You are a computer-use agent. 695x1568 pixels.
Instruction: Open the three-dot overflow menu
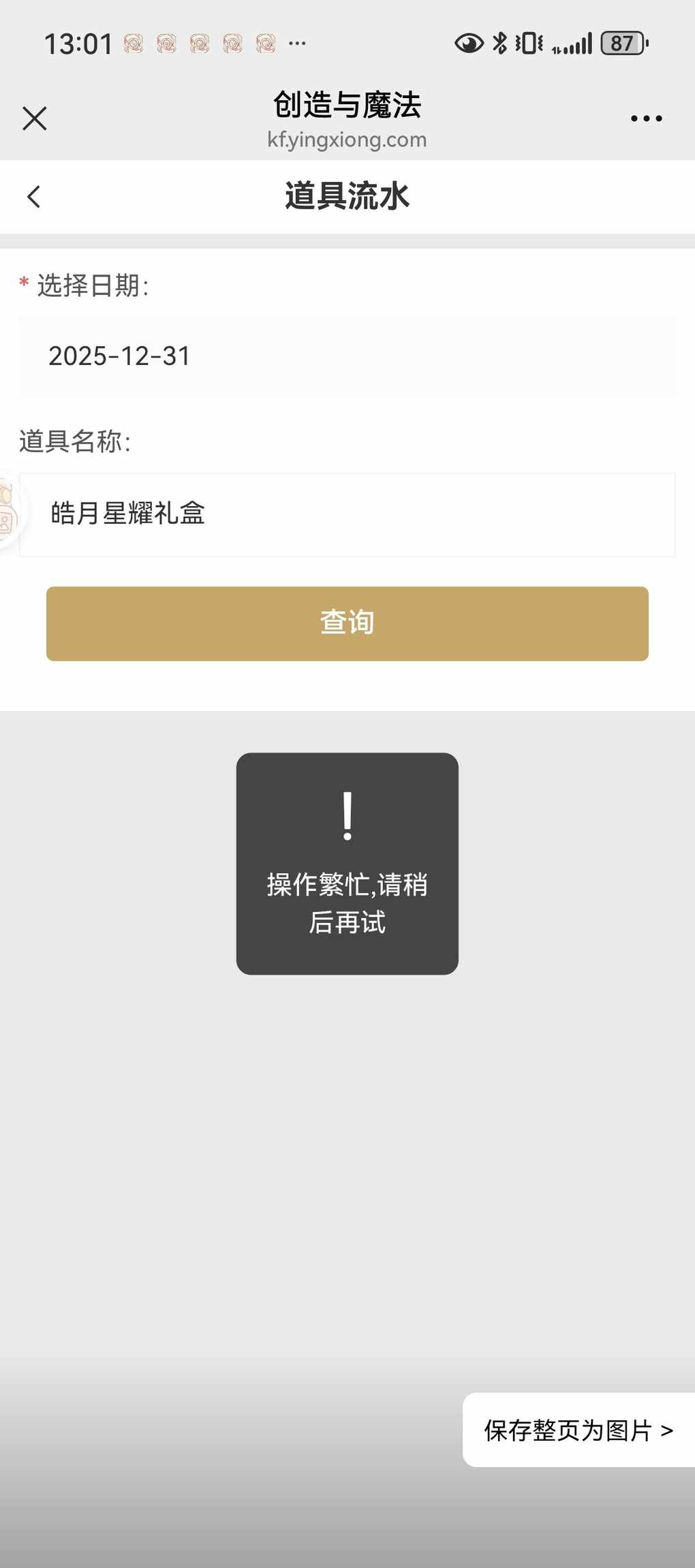[x=646, y=119]
